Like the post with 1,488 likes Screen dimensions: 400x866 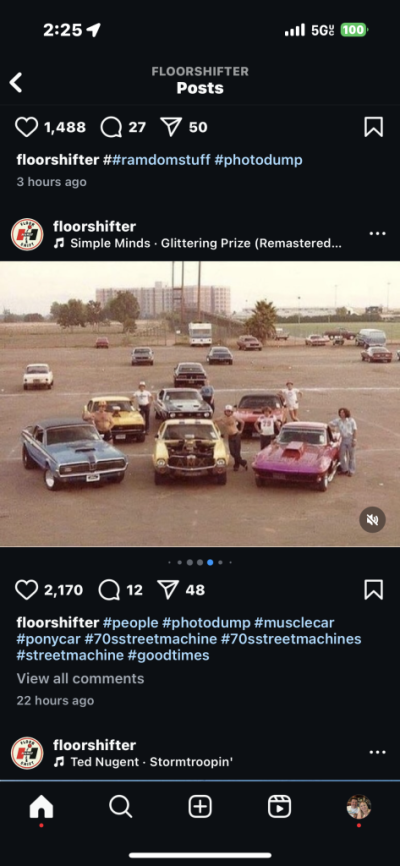(x=27, y=127)
